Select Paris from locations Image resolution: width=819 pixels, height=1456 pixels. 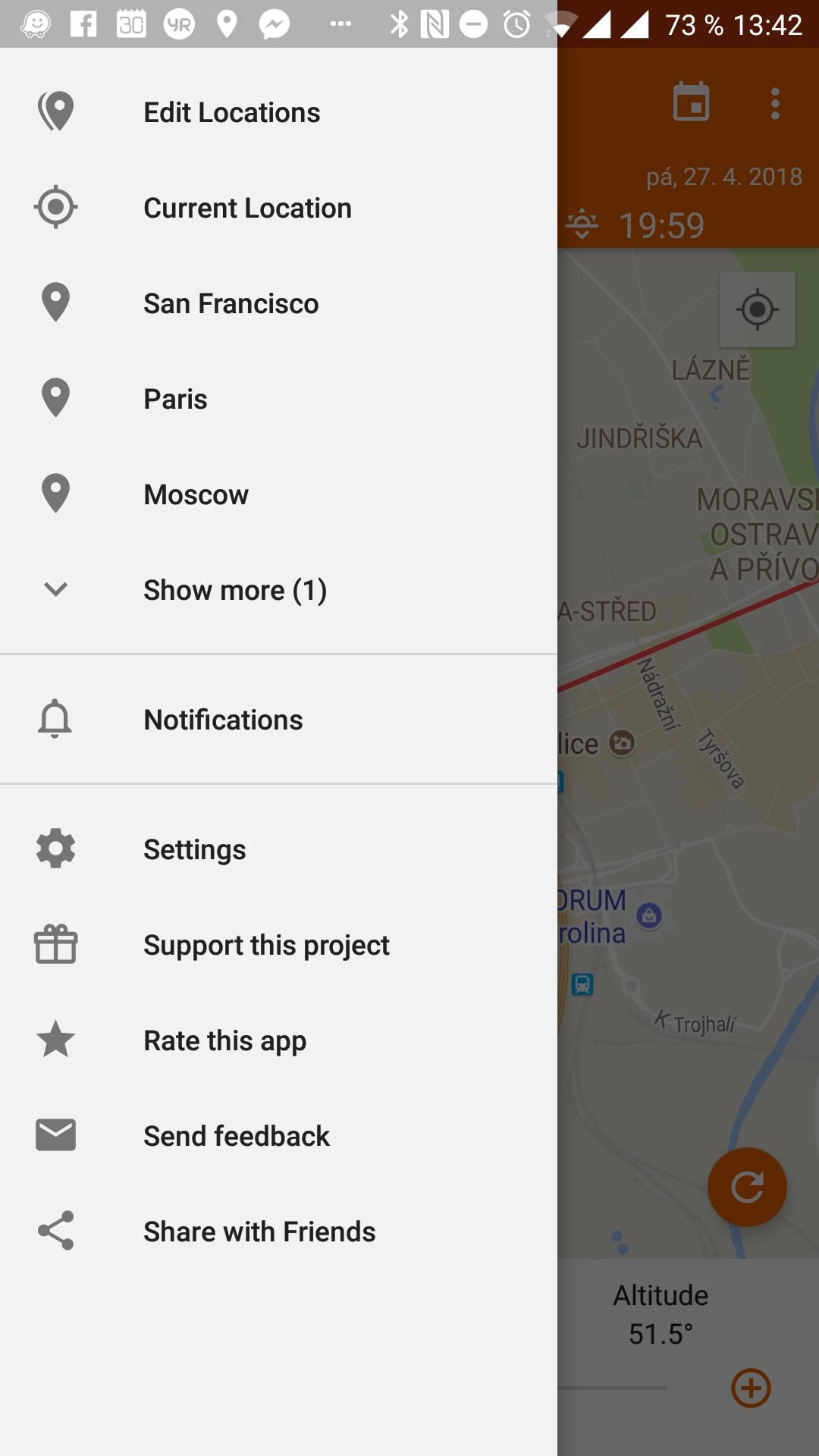(278, 399)
